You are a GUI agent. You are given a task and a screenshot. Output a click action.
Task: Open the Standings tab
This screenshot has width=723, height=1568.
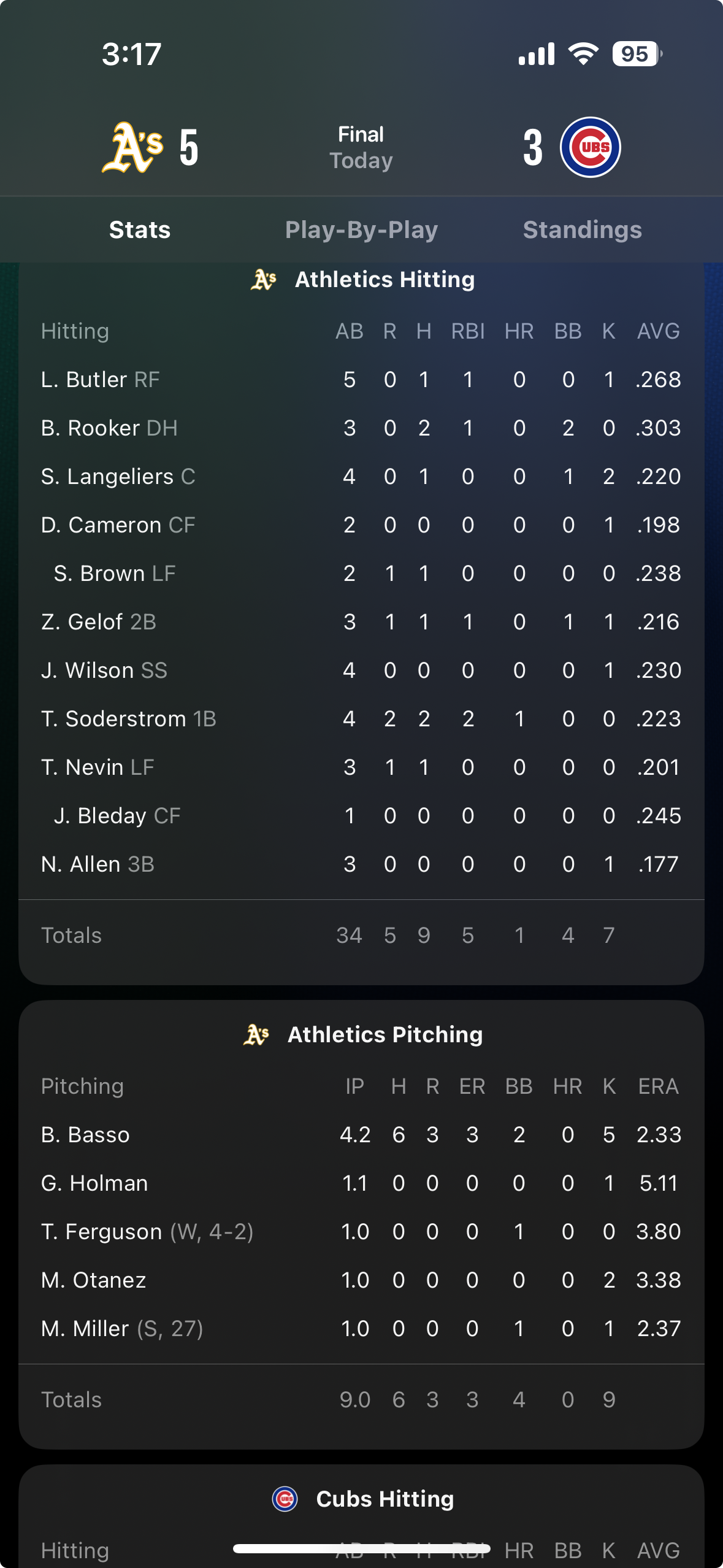[582, 230]
